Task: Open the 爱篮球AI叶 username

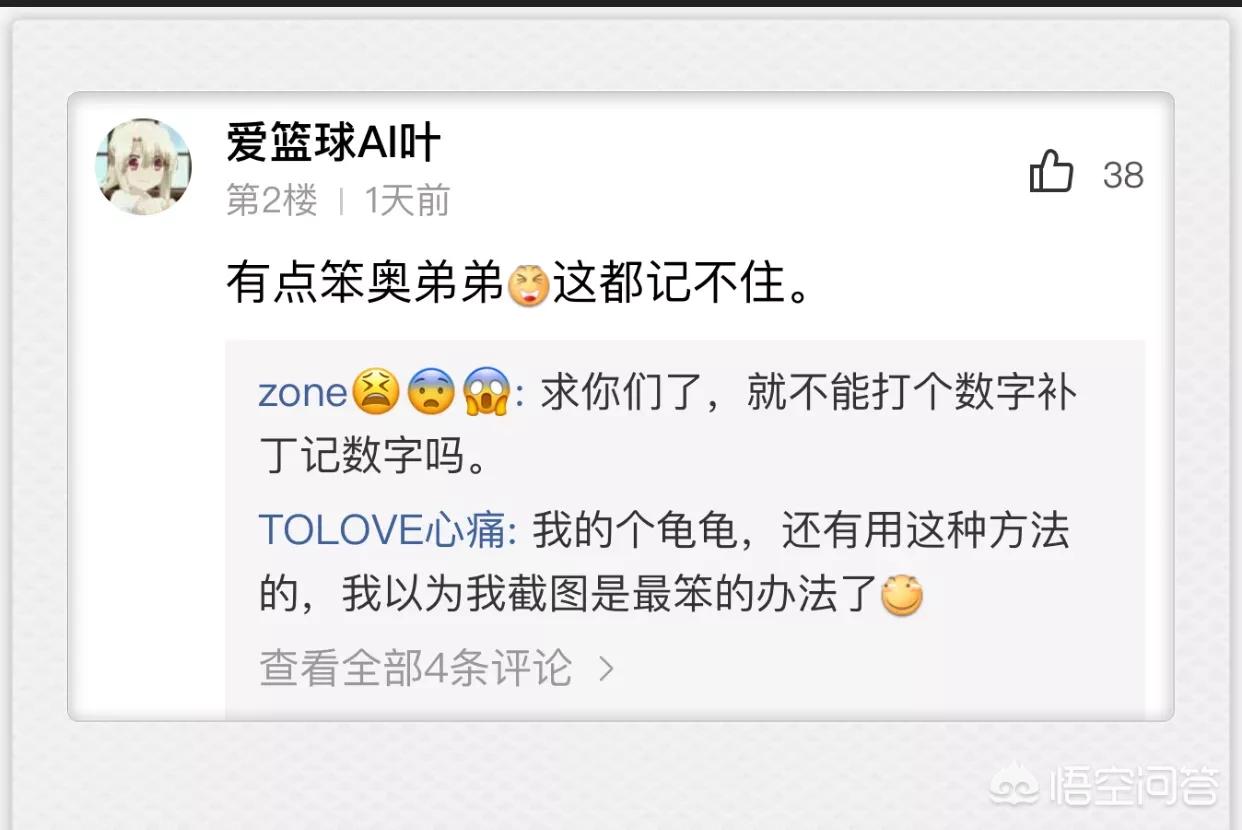Action: pos(333,144)
